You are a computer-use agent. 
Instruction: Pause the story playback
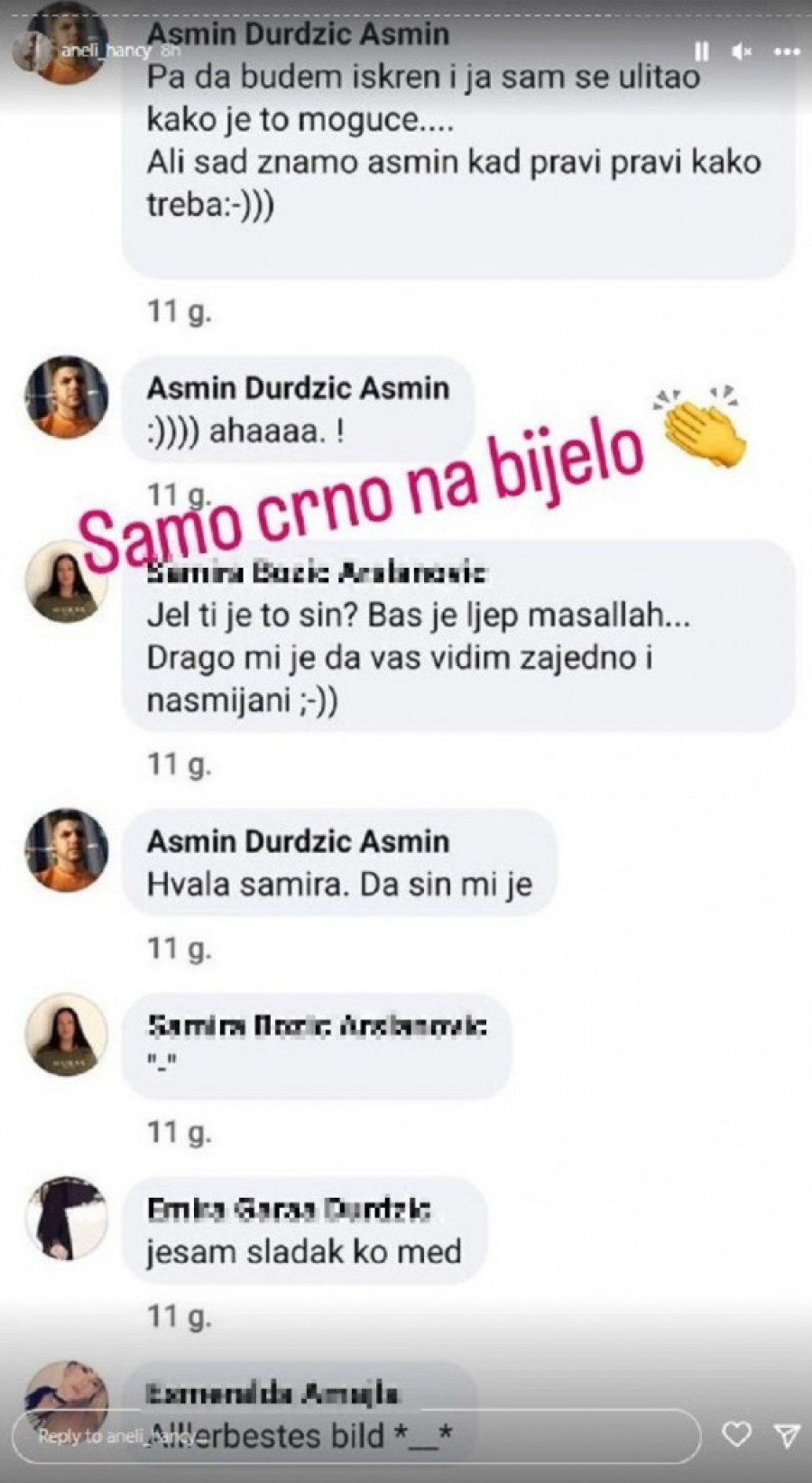click(x=701, y=51)
